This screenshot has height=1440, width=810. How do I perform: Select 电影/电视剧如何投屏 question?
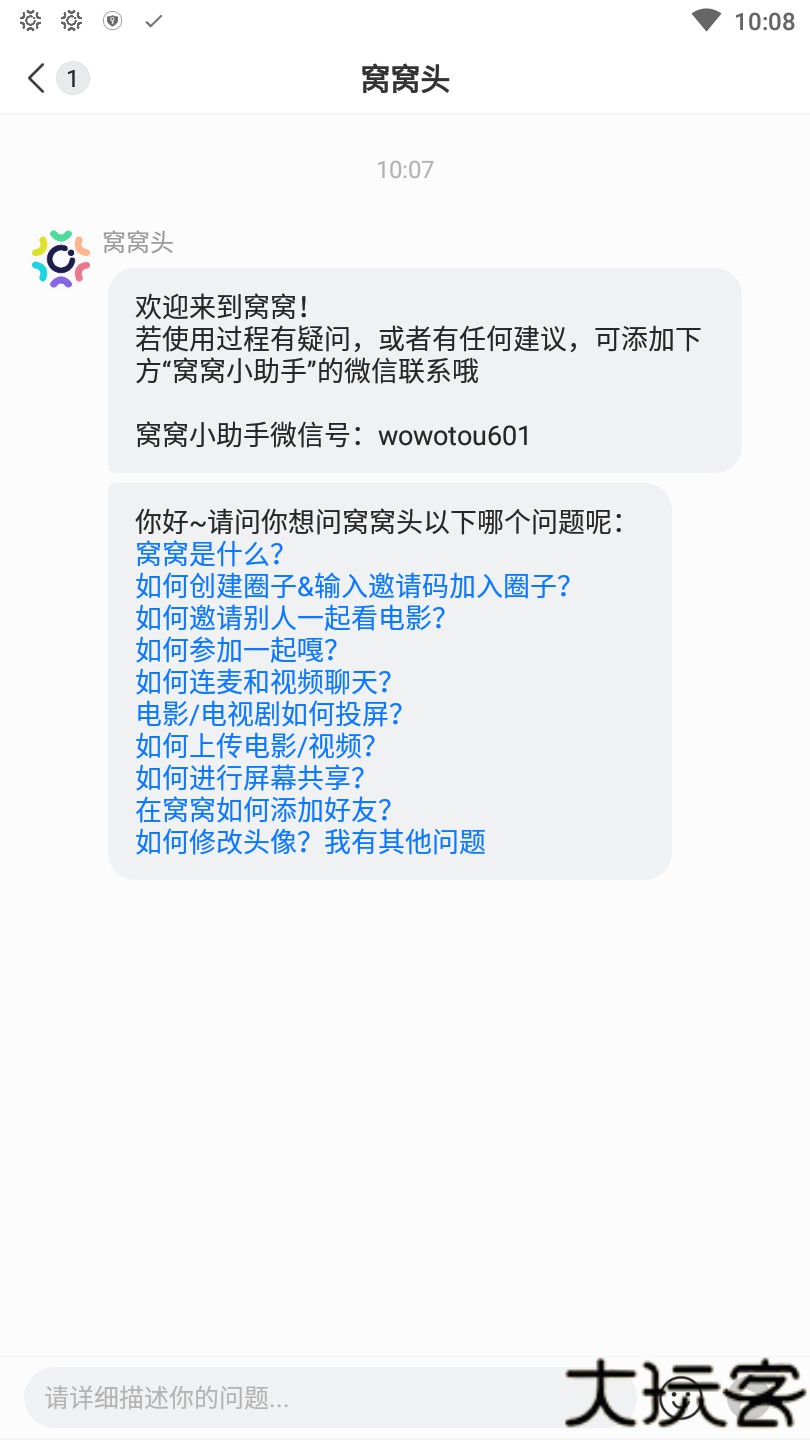tap(270, 715)
